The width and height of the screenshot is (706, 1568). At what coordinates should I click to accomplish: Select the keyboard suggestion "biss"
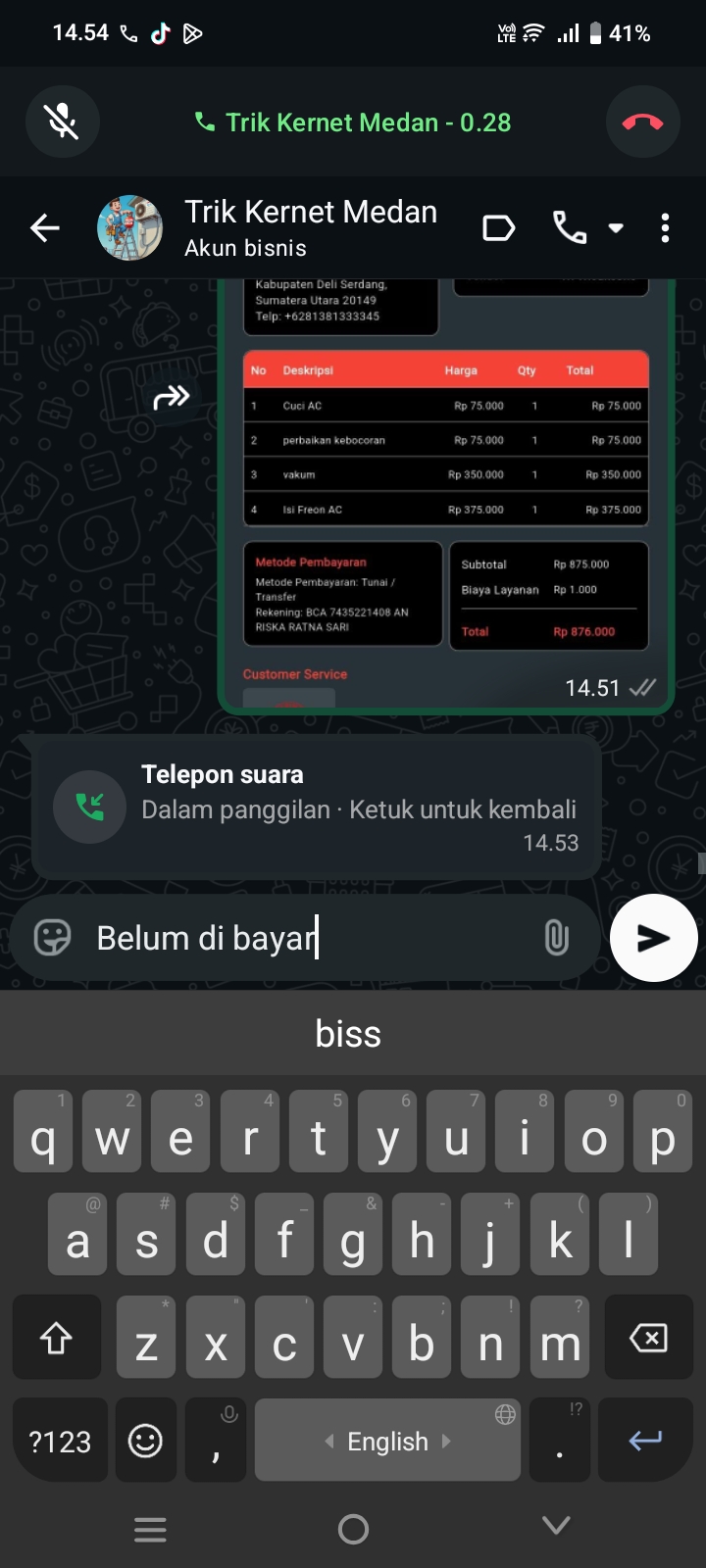pyautogui.click(x=348, y=1034)
